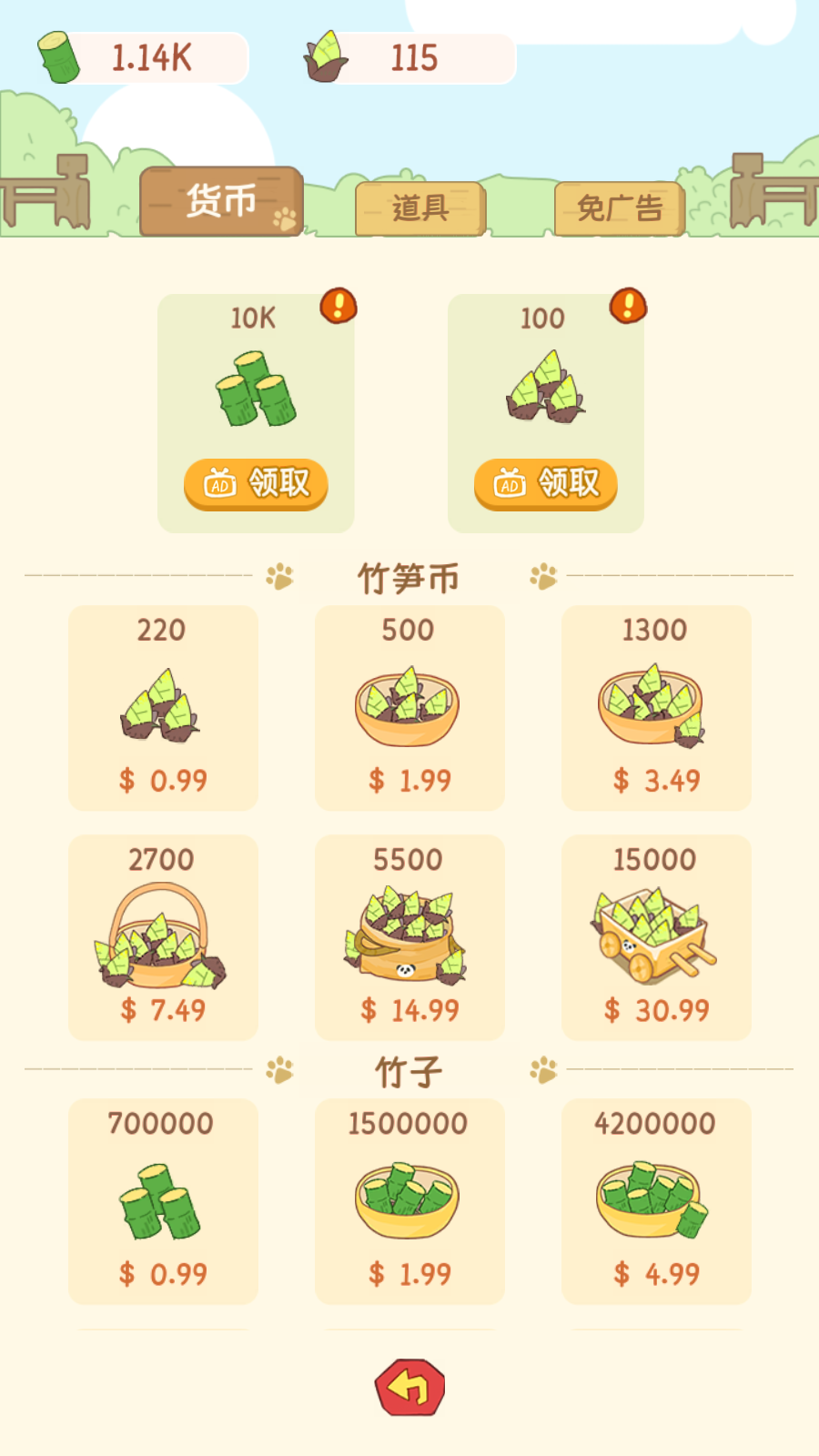
Task: Buy 5500 bamboo shoots for $14.99
Action: point(409,937)
